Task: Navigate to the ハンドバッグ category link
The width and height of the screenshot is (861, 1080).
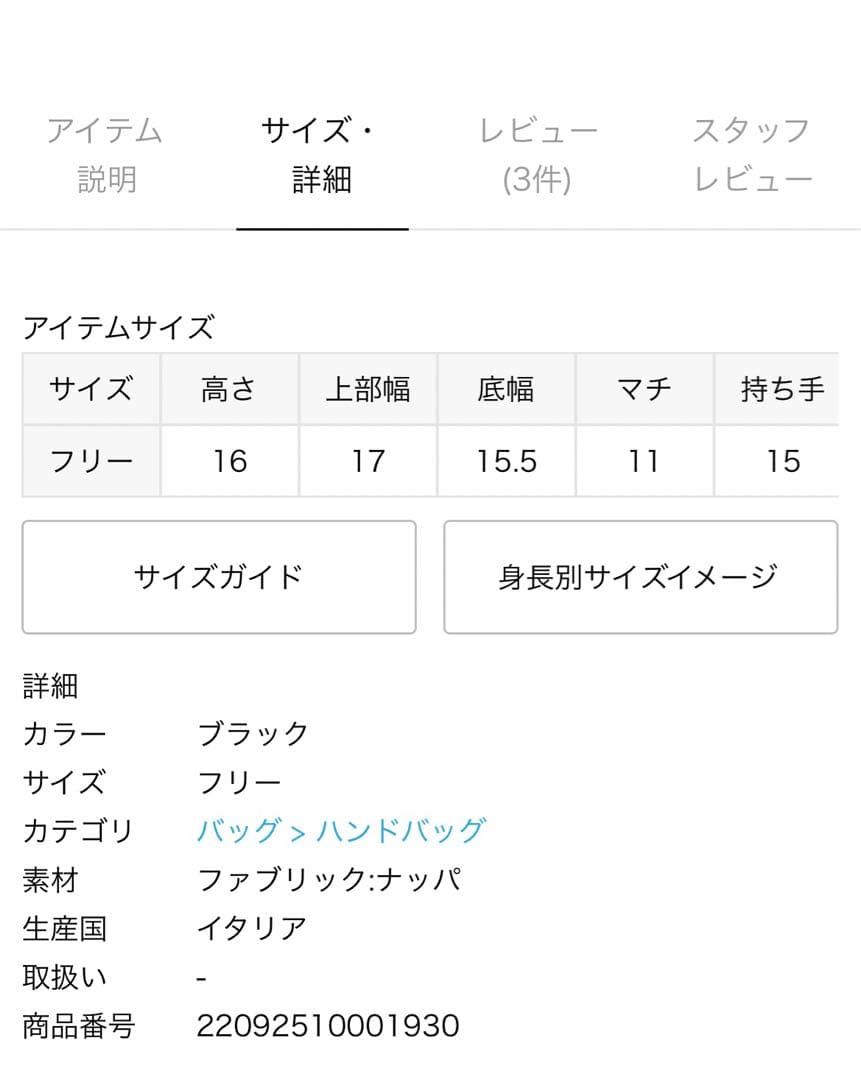Action: click(401, 830)
